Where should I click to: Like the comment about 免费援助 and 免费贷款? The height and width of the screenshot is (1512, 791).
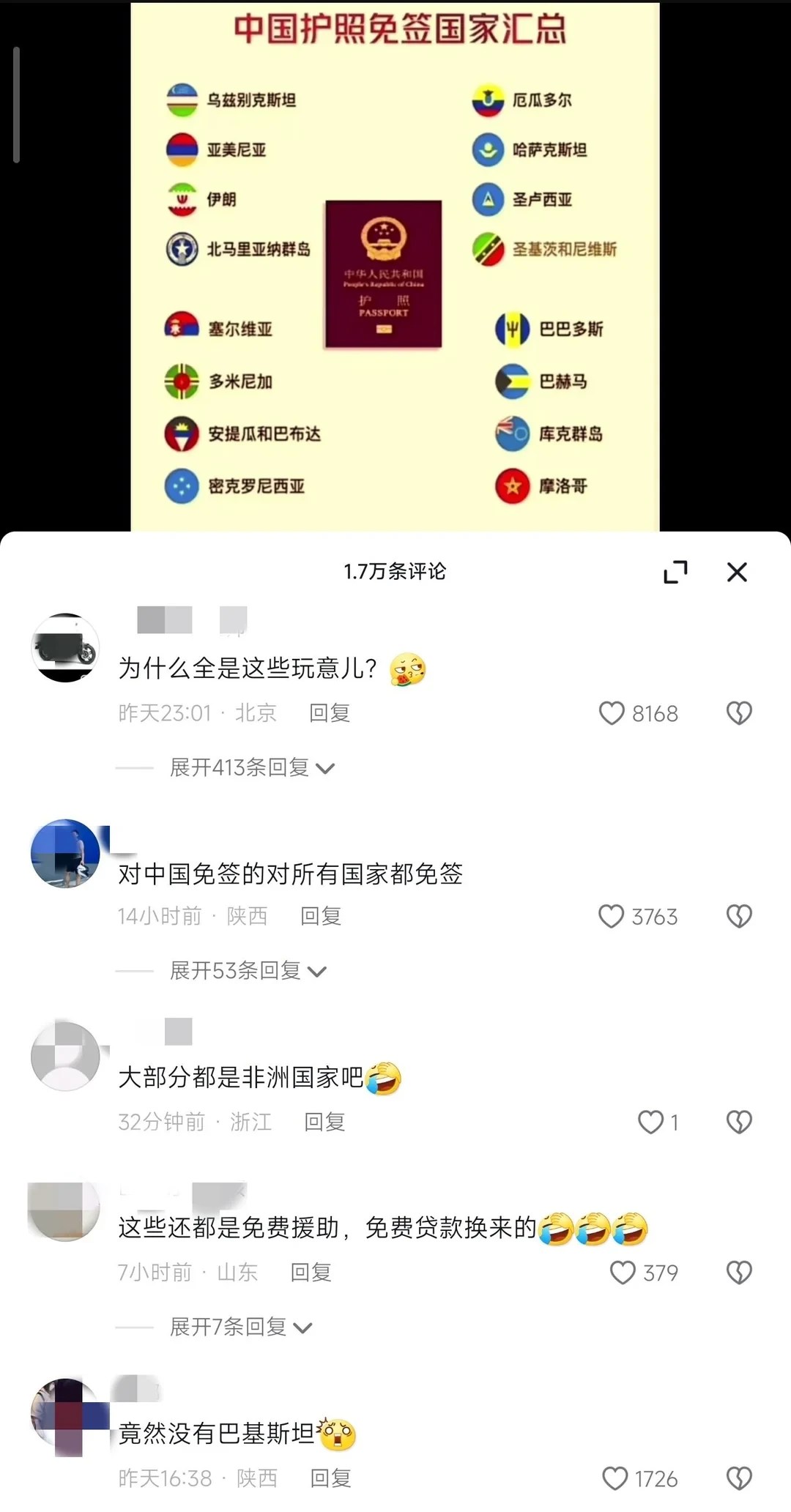(x=623, y=1273)
